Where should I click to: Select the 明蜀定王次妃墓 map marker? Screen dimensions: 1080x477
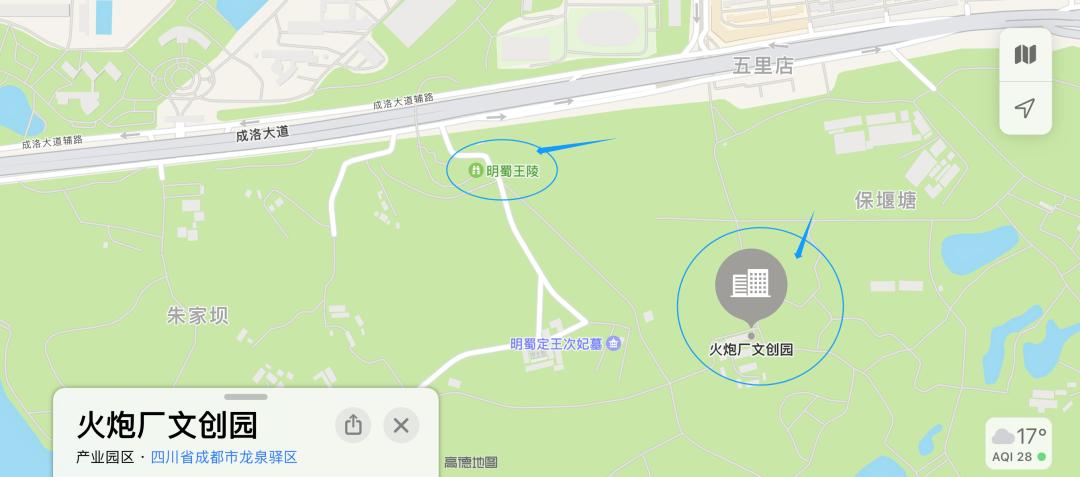[x=614, y=344]
